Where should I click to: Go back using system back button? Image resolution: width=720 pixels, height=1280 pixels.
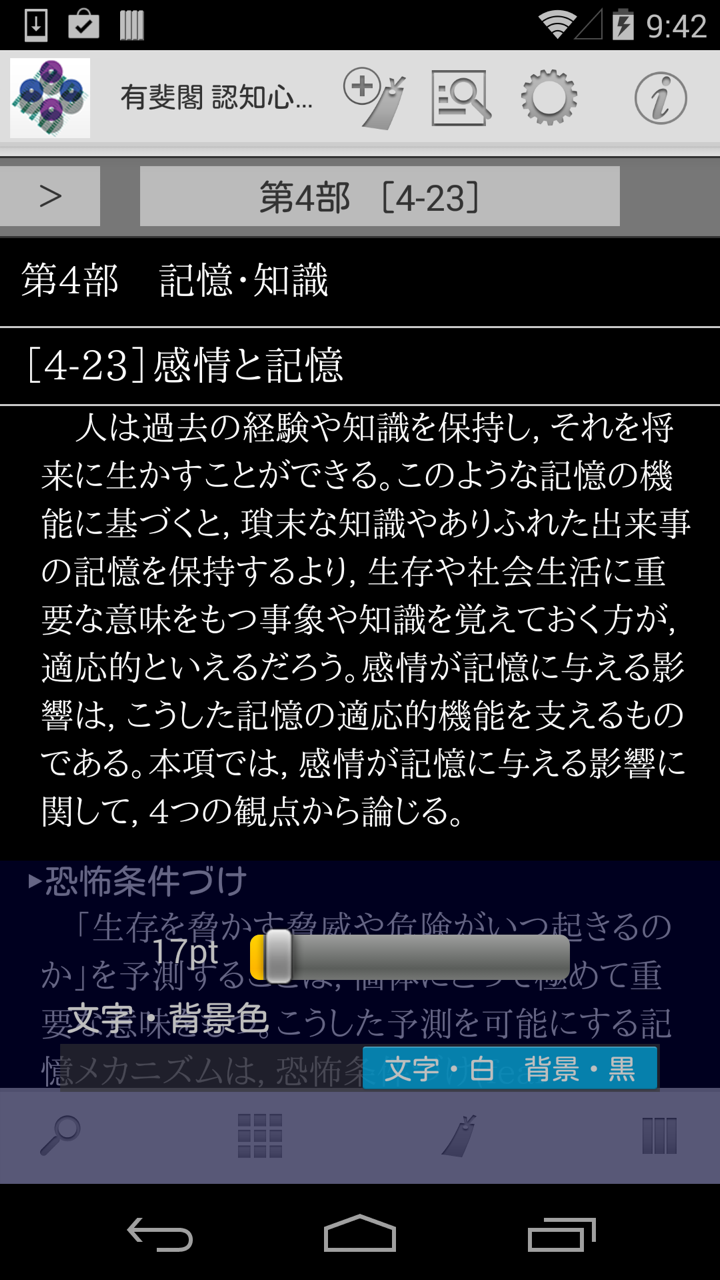(160, 1233)
